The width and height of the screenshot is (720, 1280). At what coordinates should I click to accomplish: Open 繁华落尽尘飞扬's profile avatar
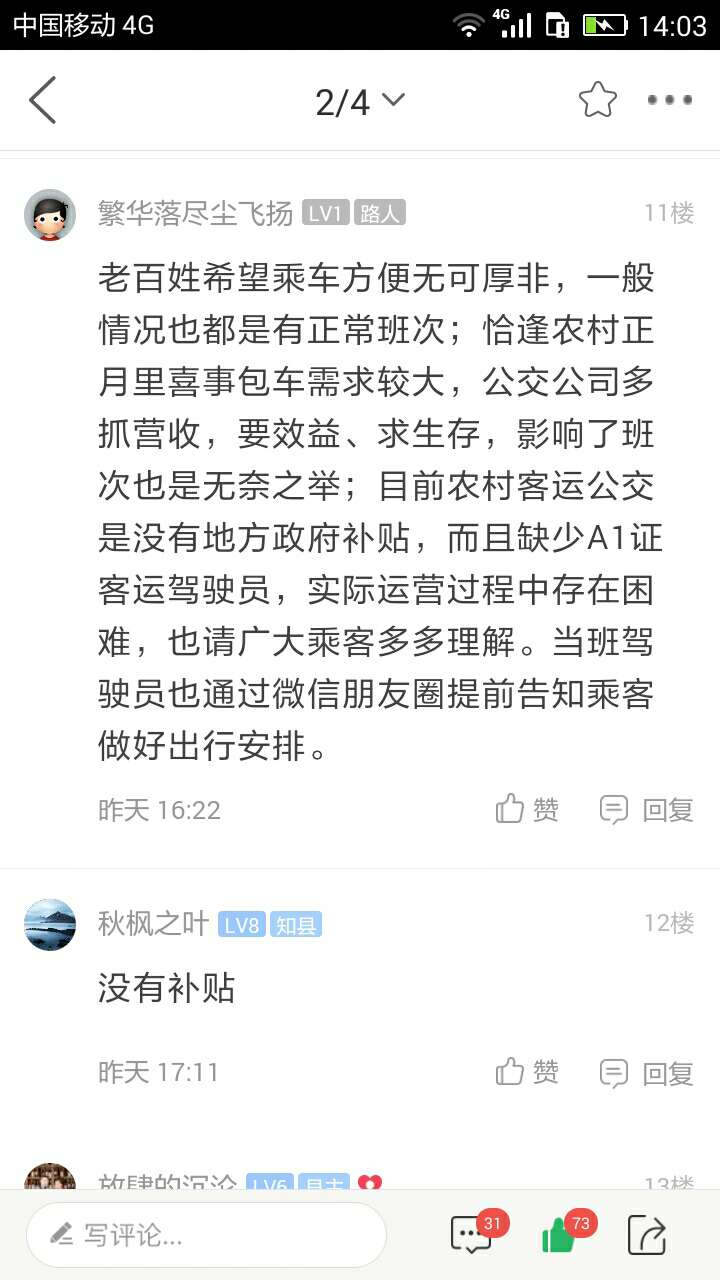tap(50, 215)
